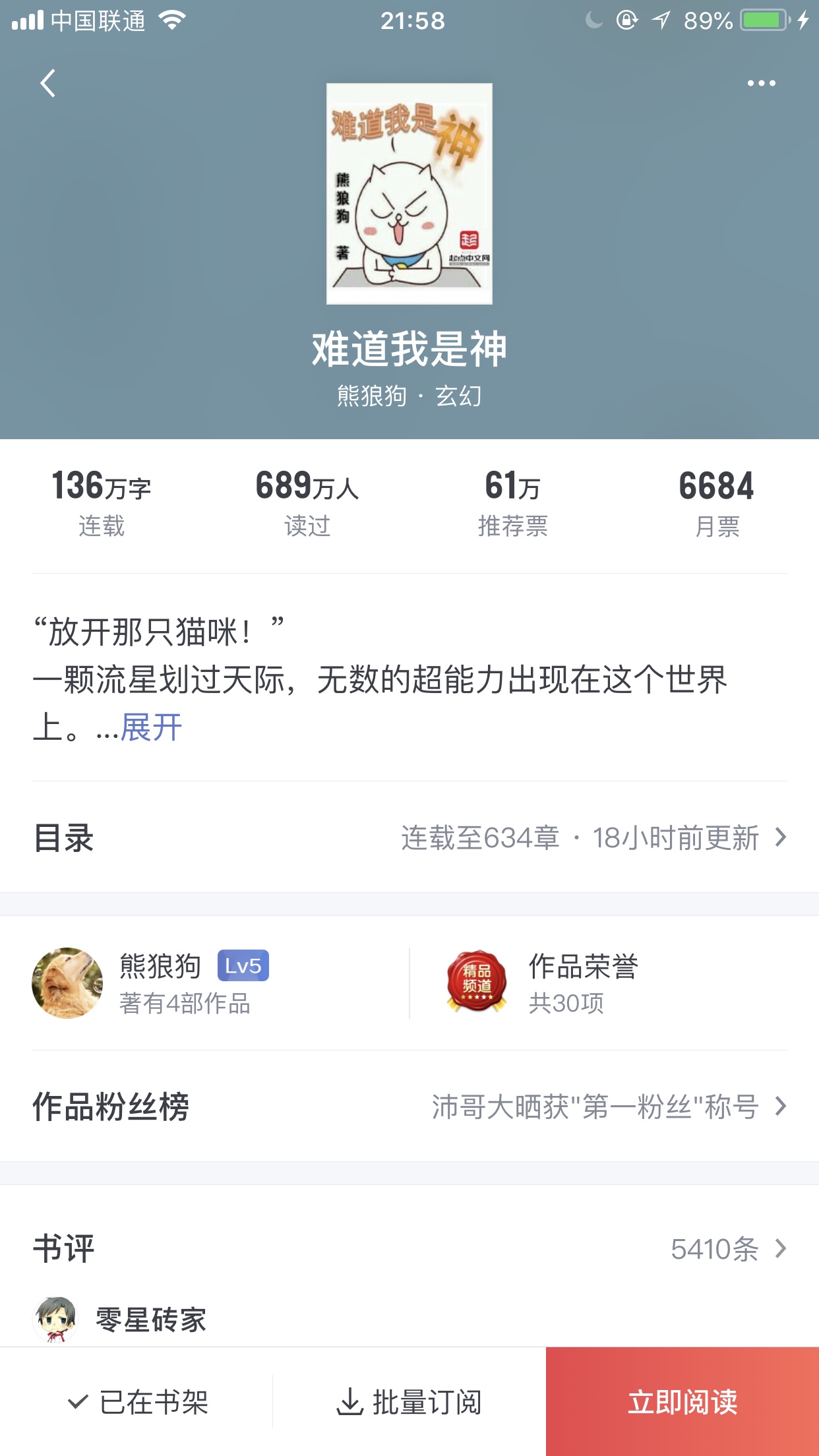The width and height of the screenshot is (819, 1456).
Task: View all 5410 书评 reviews
Action: (x=725, y=1248)
